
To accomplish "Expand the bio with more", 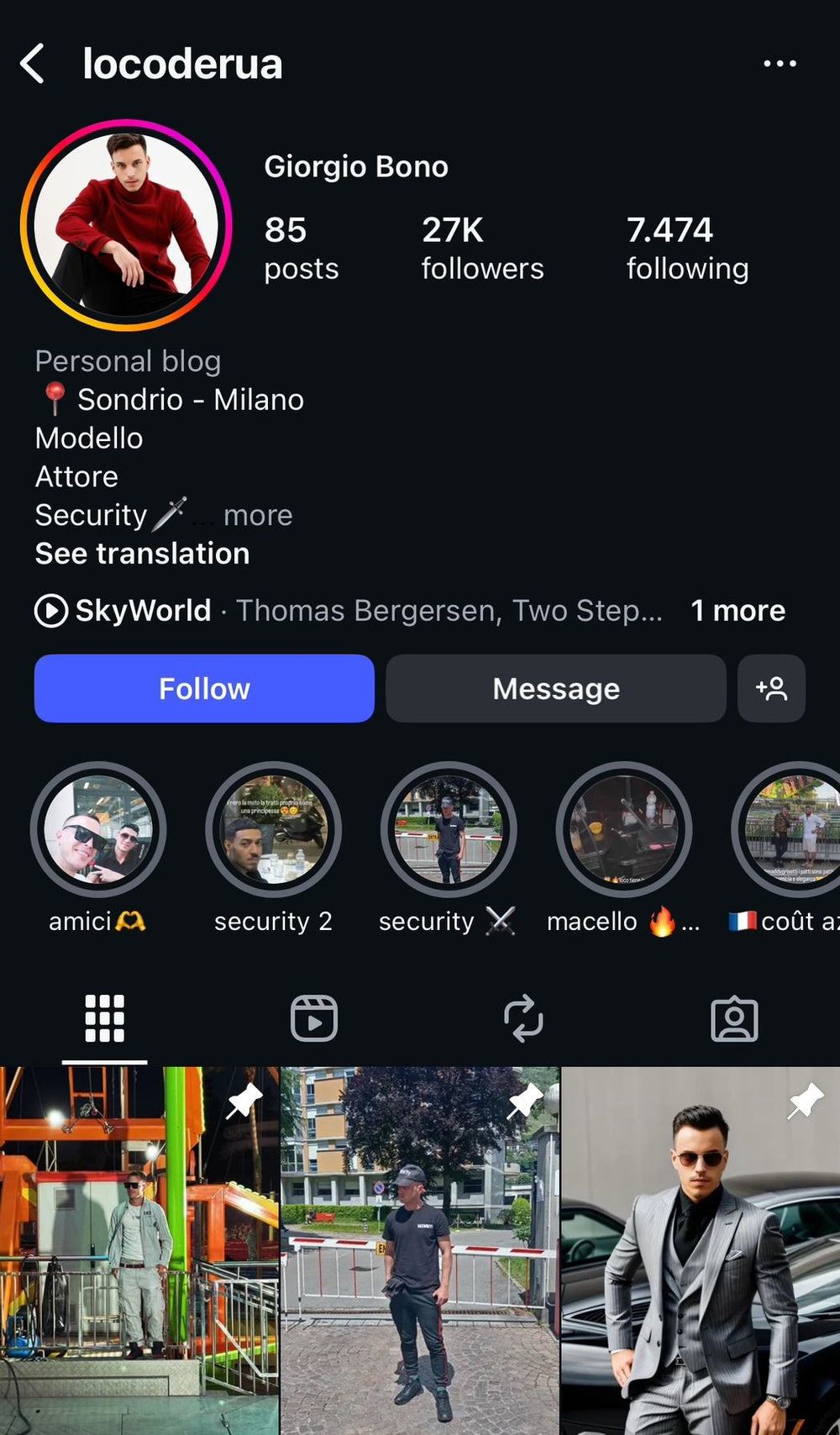I will (258, 515).
